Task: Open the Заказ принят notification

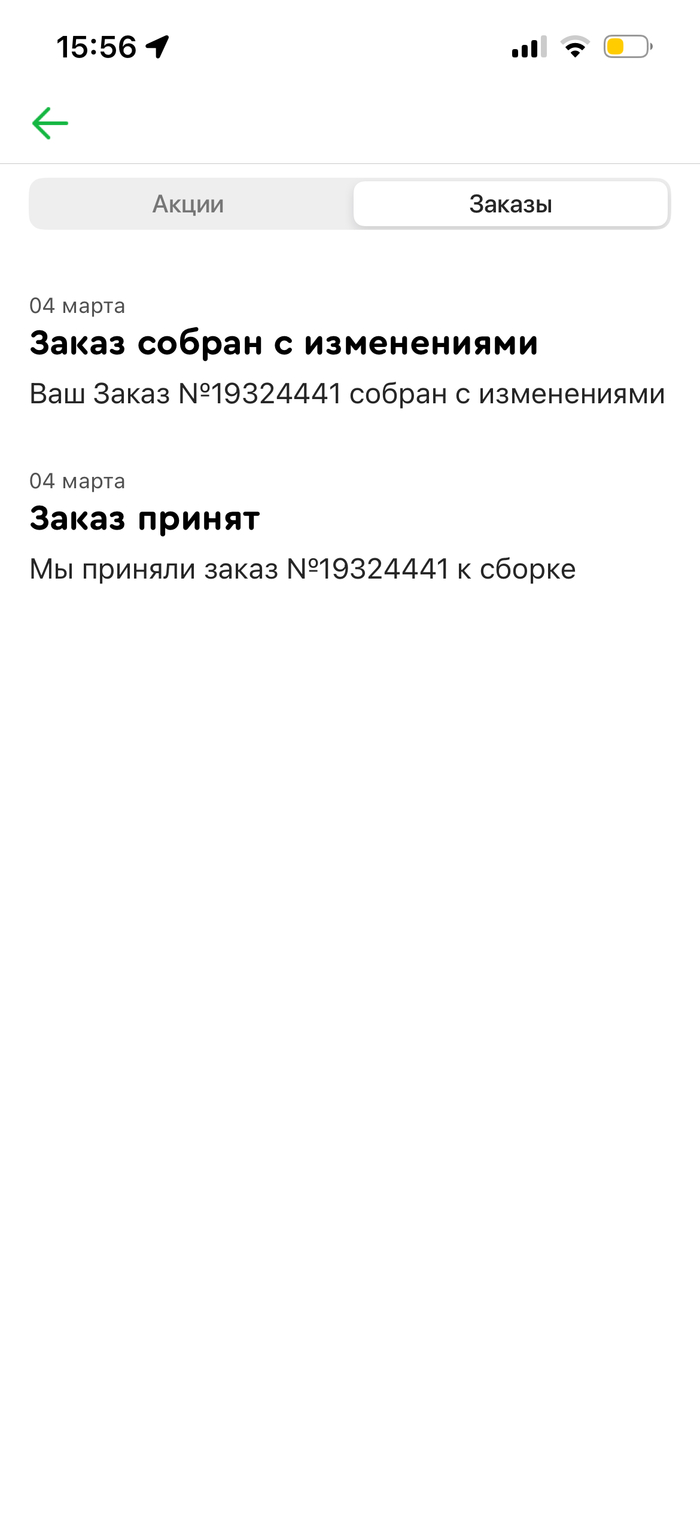Action: 302,528
